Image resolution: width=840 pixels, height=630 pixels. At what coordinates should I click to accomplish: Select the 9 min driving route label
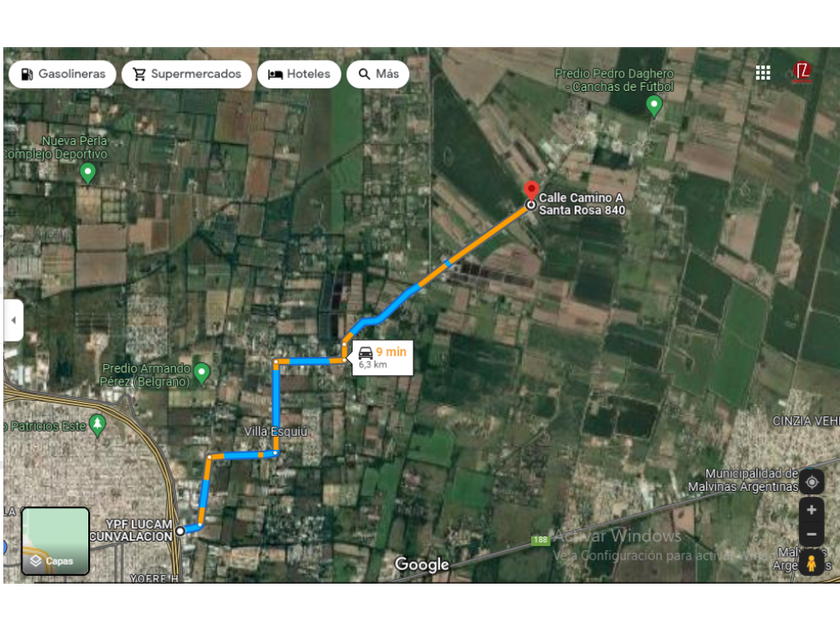[382, 357]
